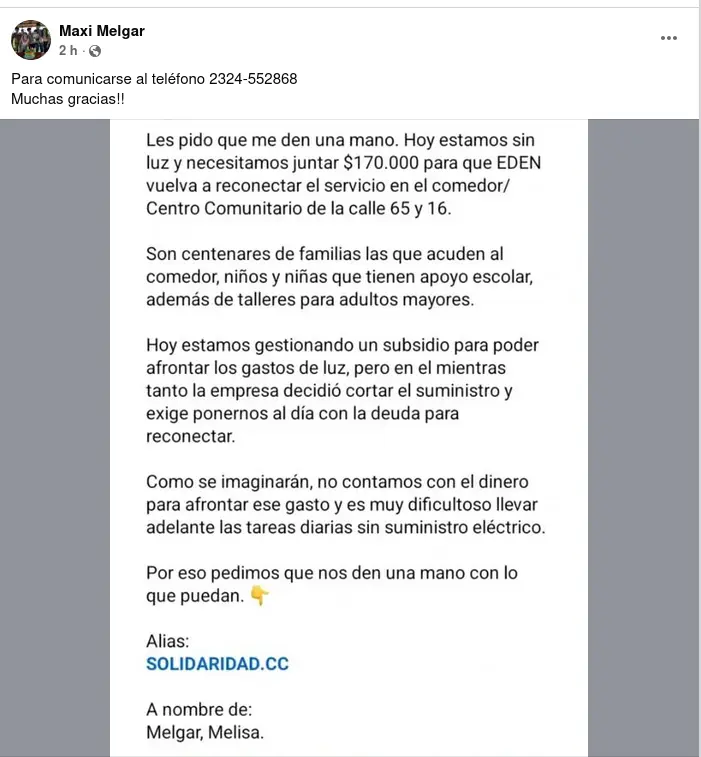Open the post's three-dot options menu
This screenshot has height=757, width=701.
[x=669, y=38]
